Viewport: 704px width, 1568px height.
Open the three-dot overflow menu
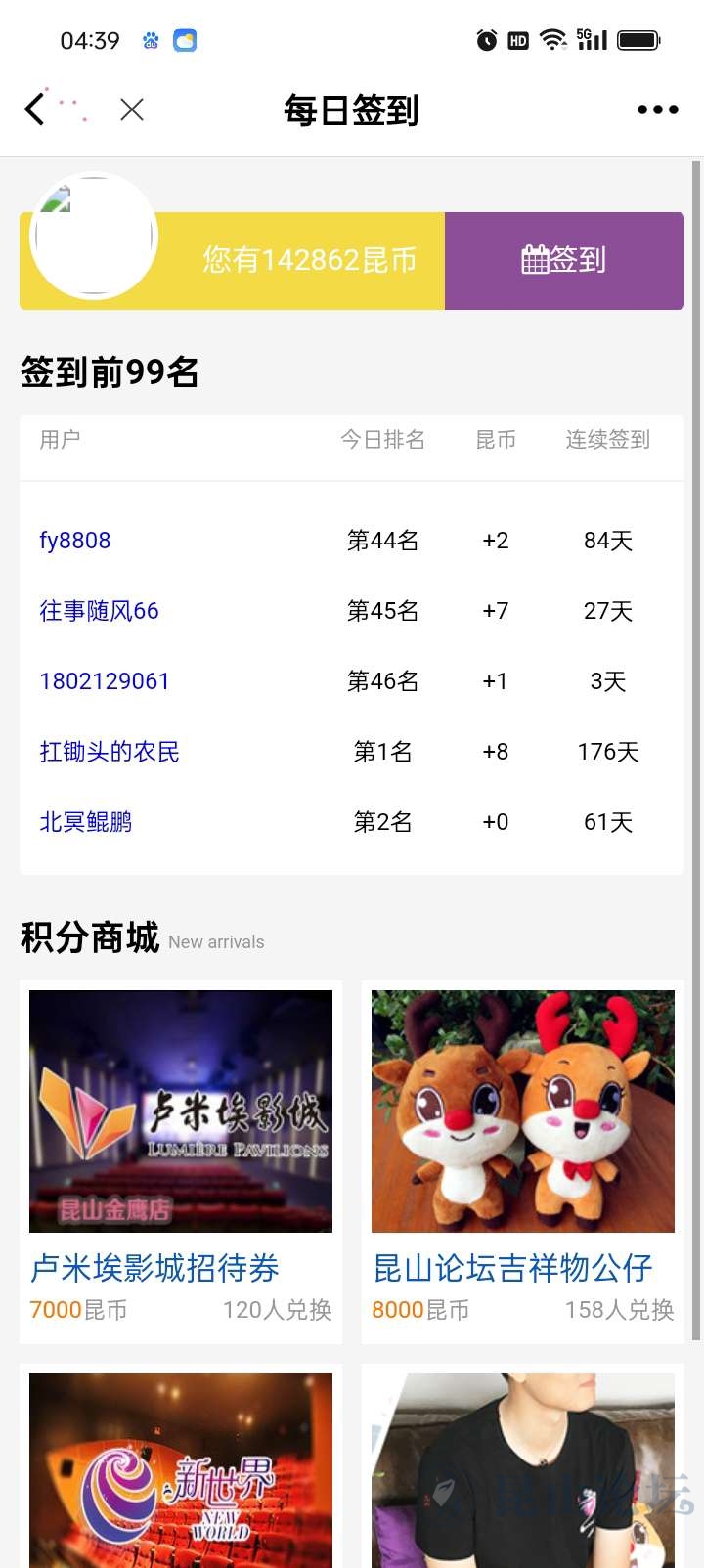[x=657, y=109]
